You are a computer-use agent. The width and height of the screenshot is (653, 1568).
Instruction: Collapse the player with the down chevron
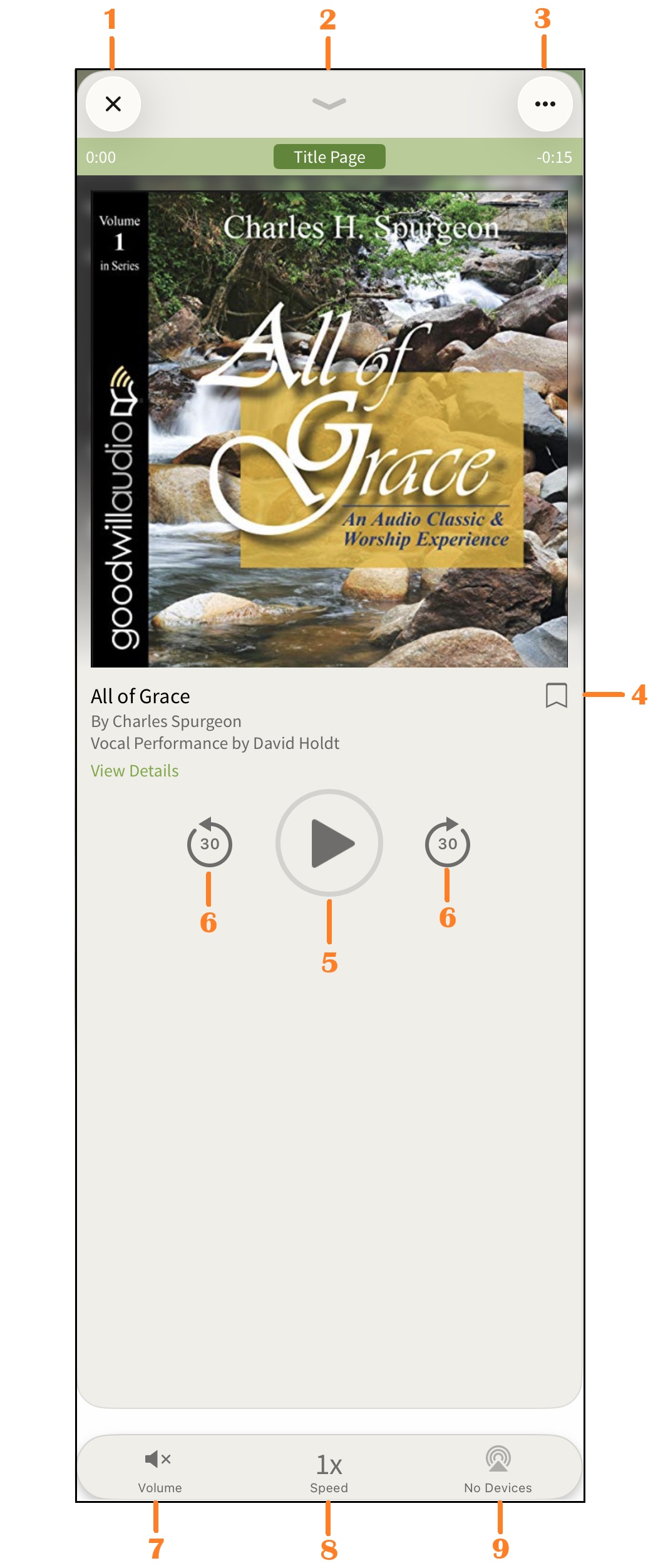tap(329, 104)
